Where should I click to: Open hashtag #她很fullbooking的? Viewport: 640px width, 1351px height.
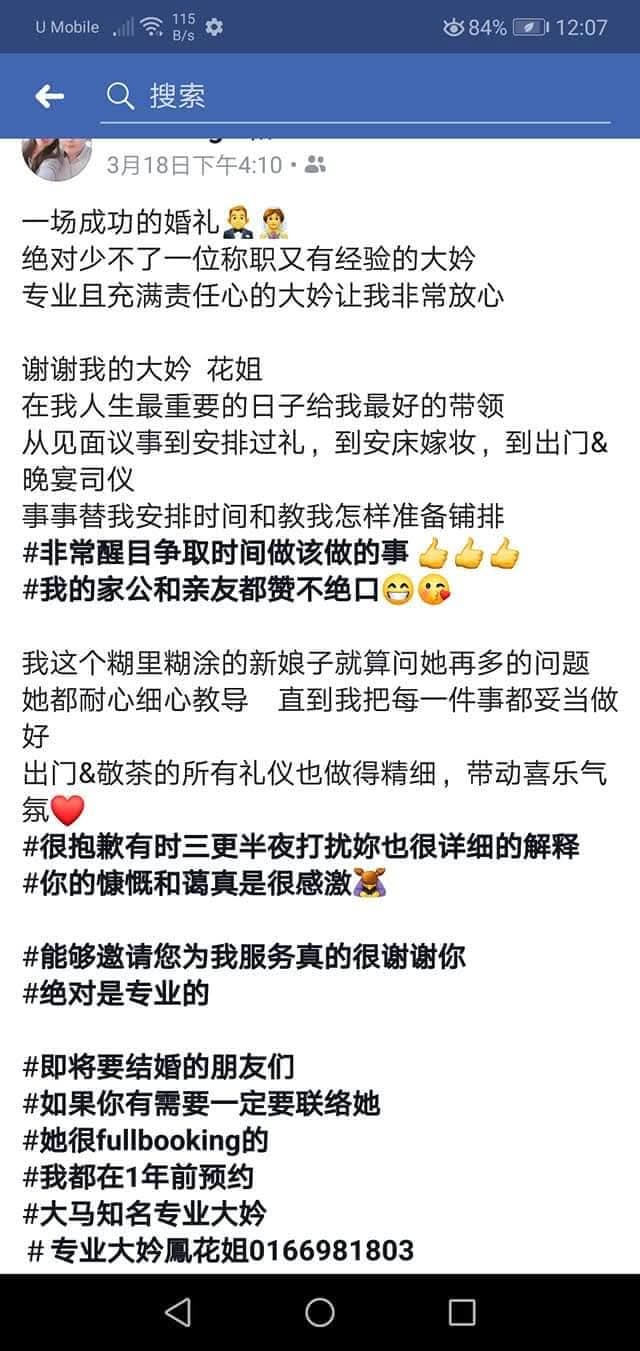146,1140
